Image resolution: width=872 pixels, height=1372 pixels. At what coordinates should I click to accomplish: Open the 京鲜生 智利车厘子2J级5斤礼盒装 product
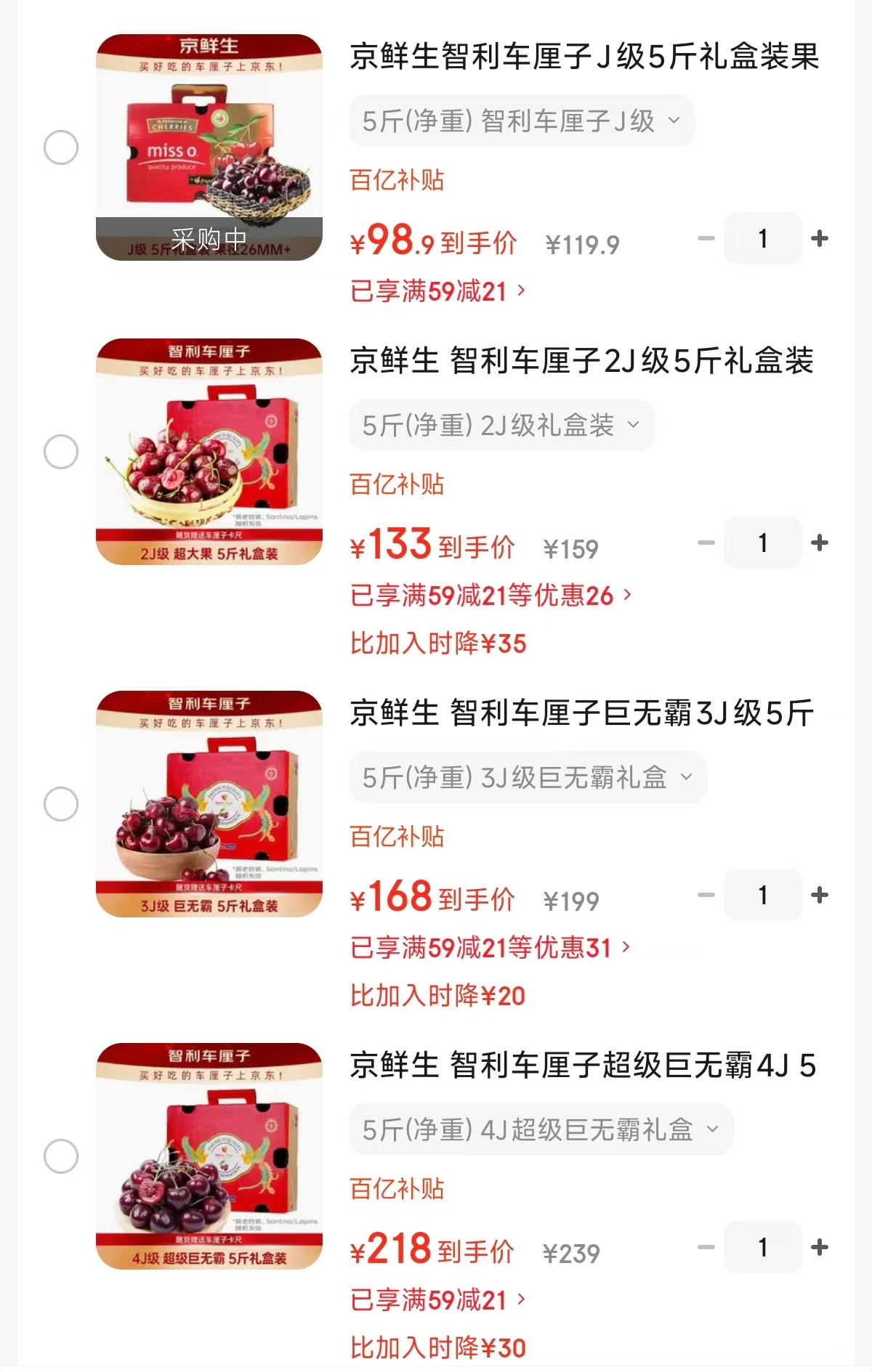[581, 361]
